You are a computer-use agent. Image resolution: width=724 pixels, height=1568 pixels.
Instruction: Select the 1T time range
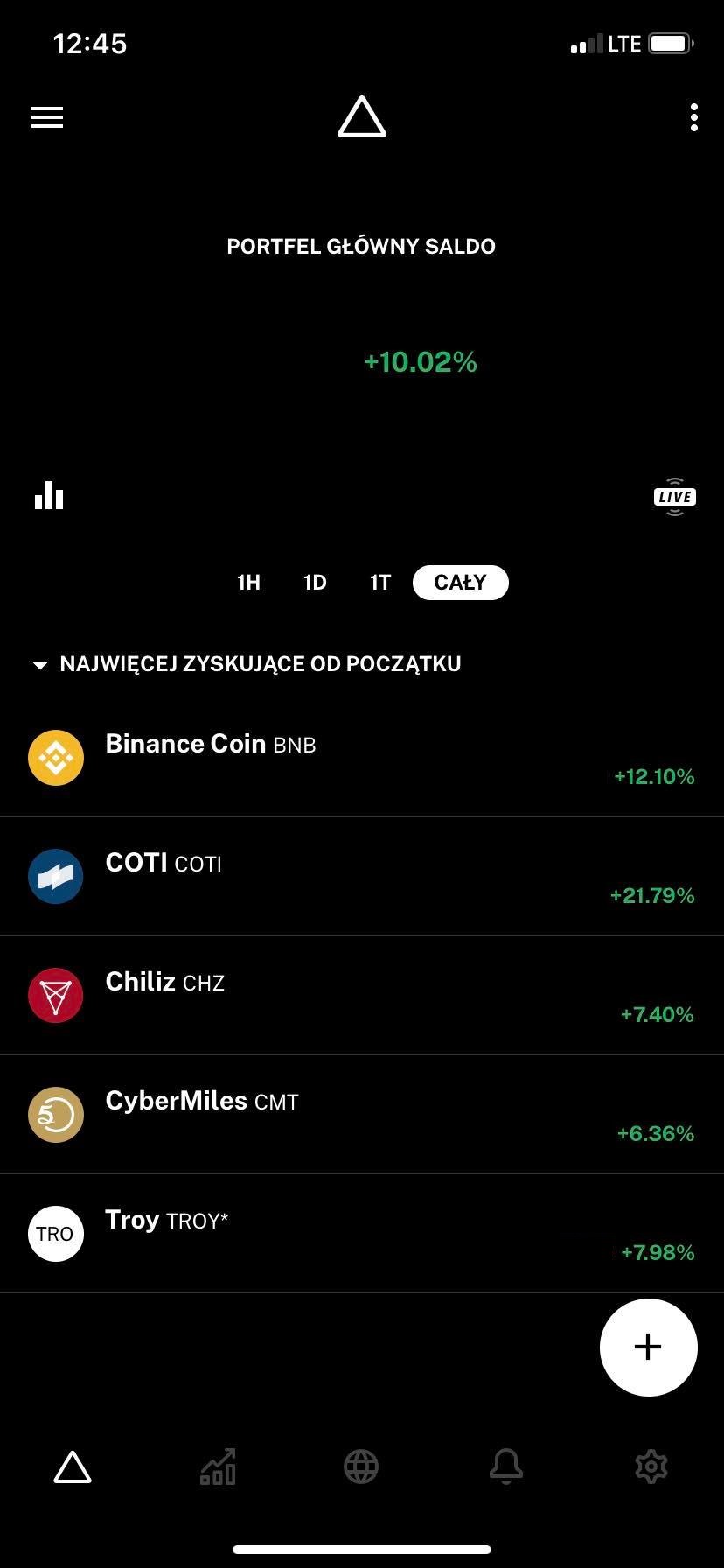coord(380,583)
